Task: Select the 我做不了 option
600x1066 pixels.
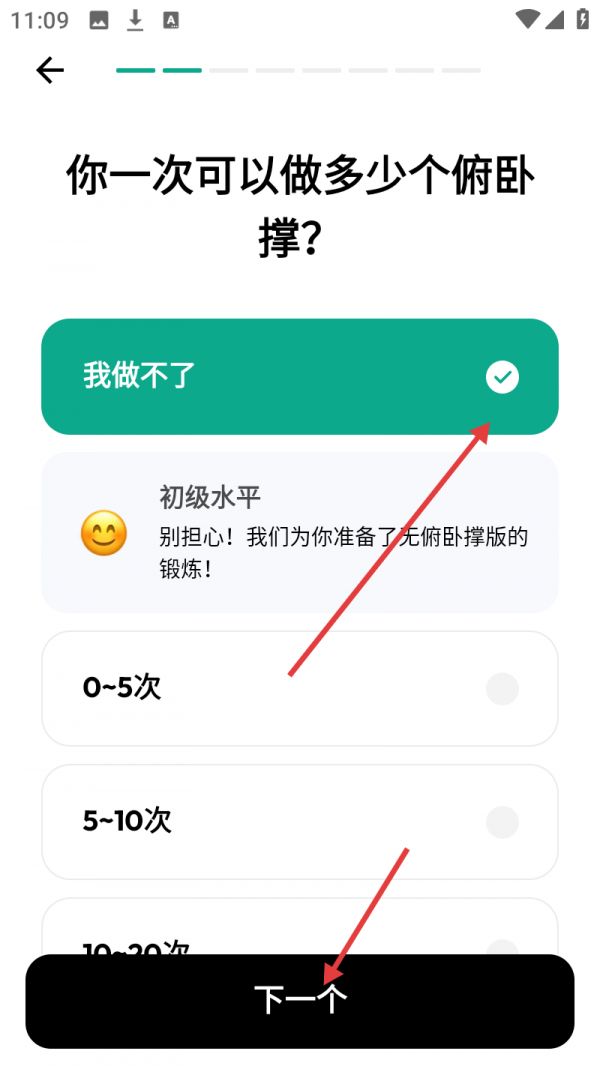Action: click(299, 377)
